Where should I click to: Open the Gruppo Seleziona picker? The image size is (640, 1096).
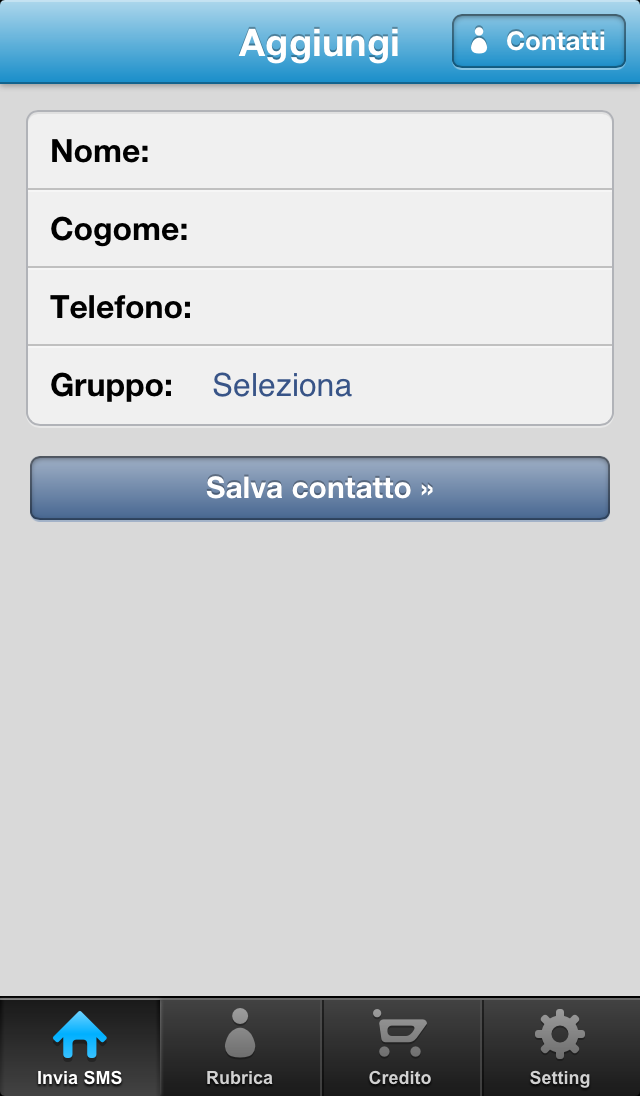coord(320,385)
